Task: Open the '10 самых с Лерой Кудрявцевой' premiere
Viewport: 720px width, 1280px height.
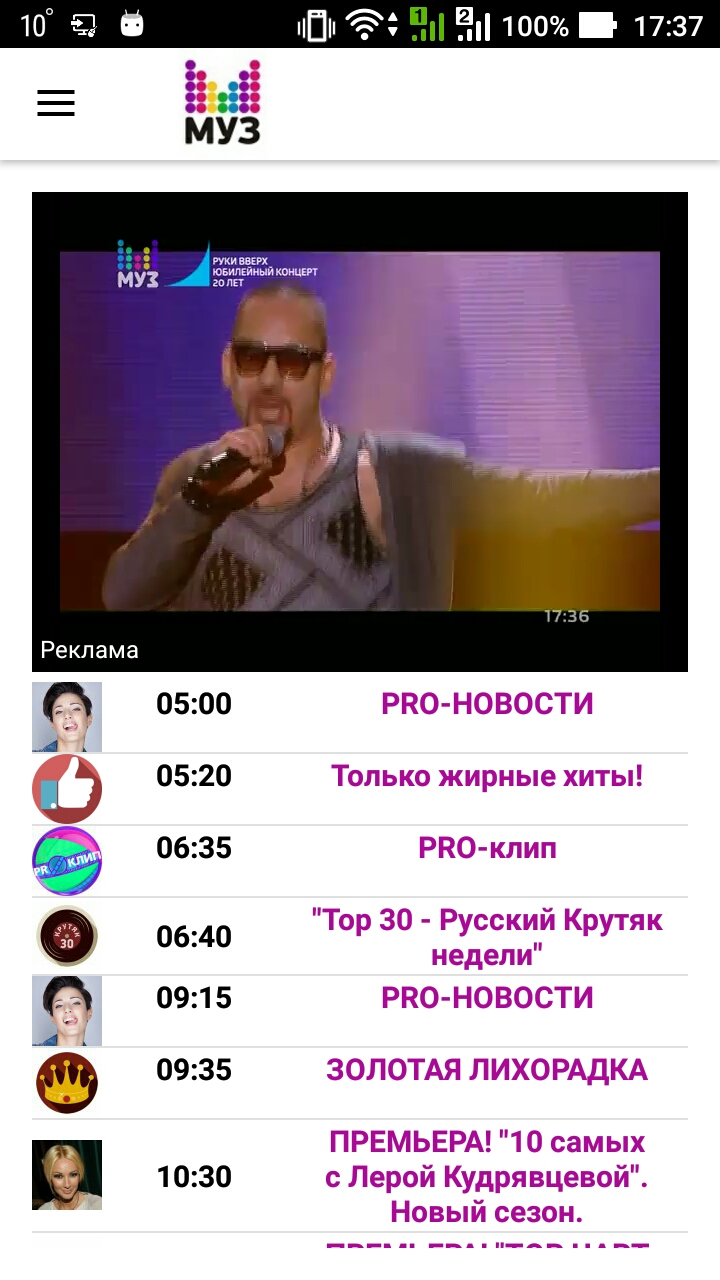Action: (487, 1175)
